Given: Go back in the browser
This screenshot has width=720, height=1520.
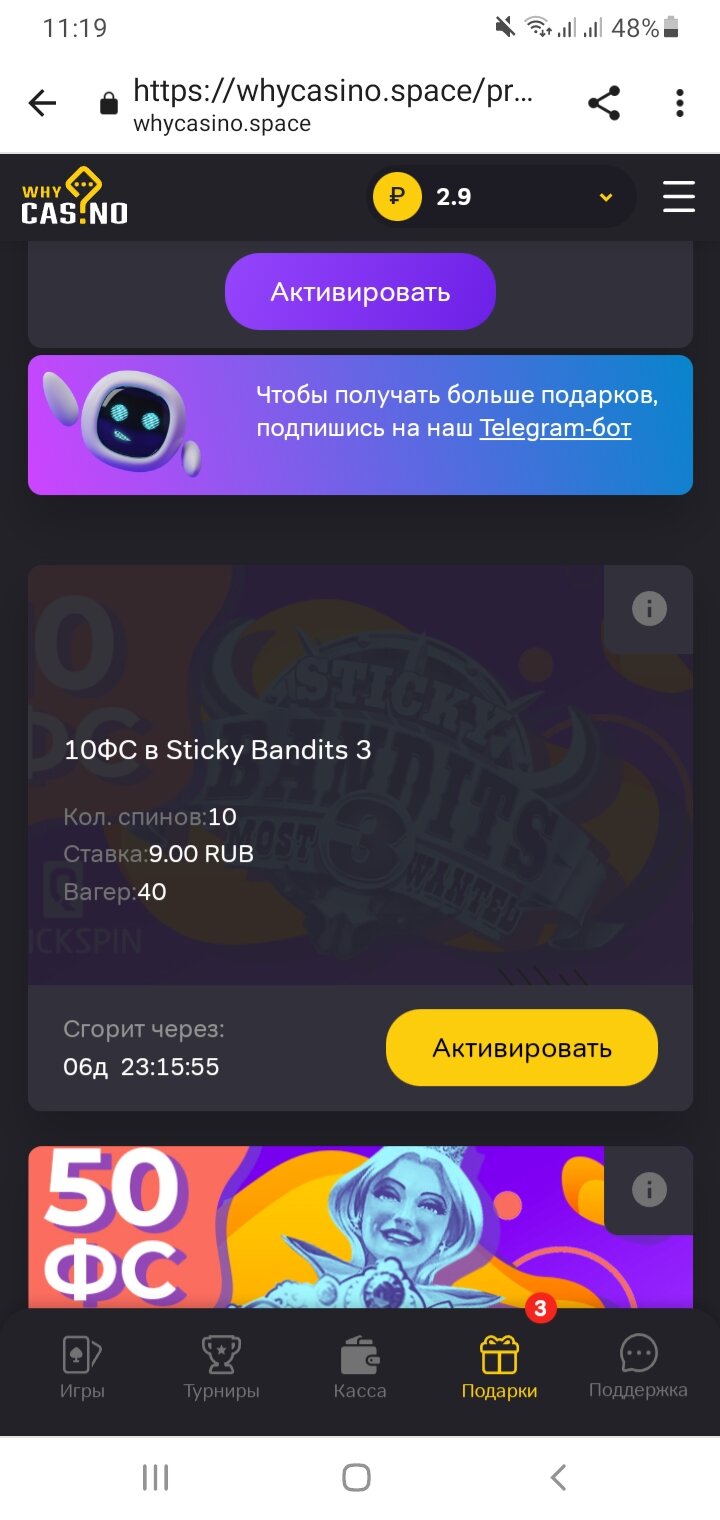Looking at the screenshot, I should pyautogui.click(x=42, y=103).
